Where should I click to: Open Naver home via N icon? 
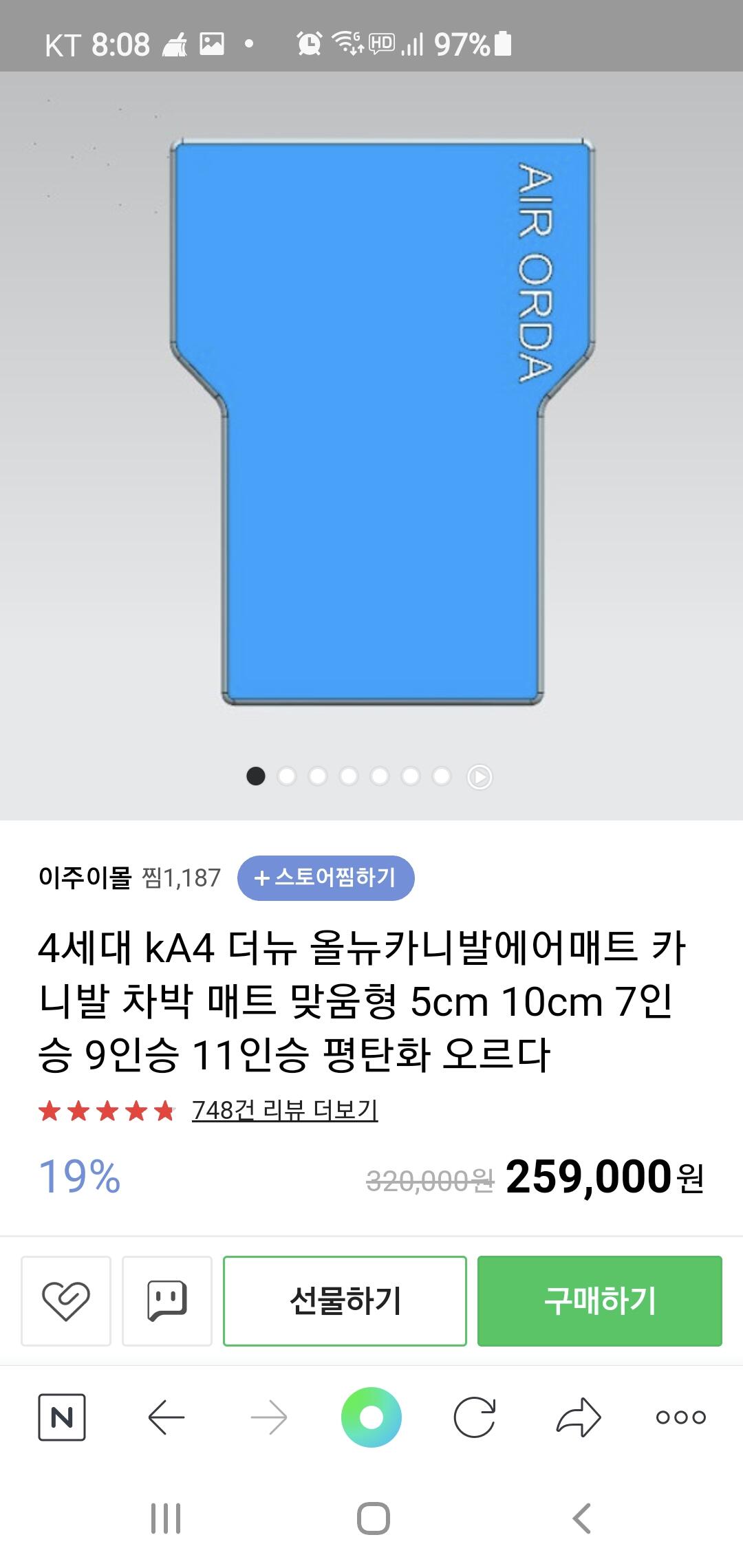point(62,1417)
